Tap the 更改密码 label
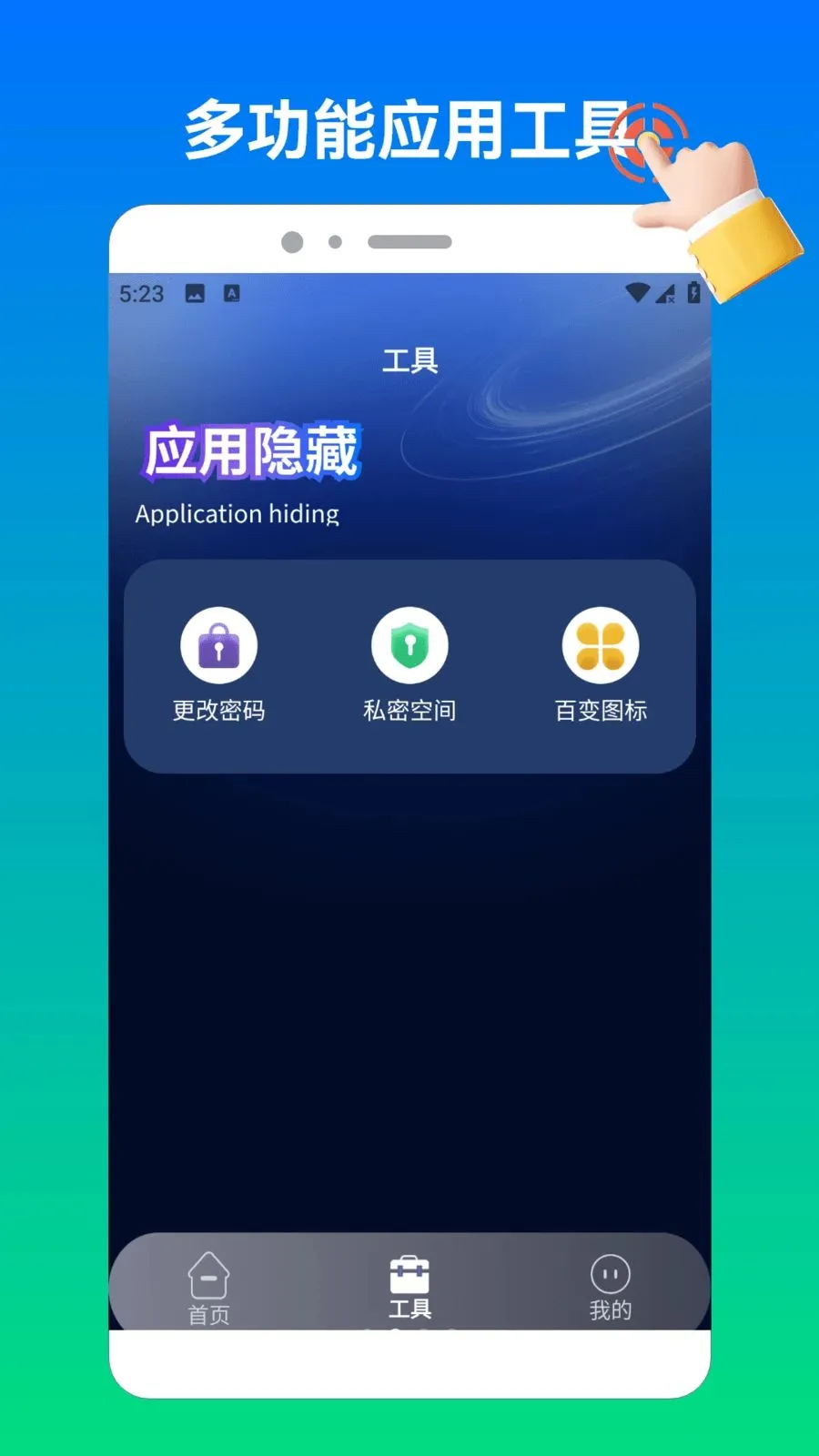The width and height of the screenshot is (819, 1456). point(217,710)
